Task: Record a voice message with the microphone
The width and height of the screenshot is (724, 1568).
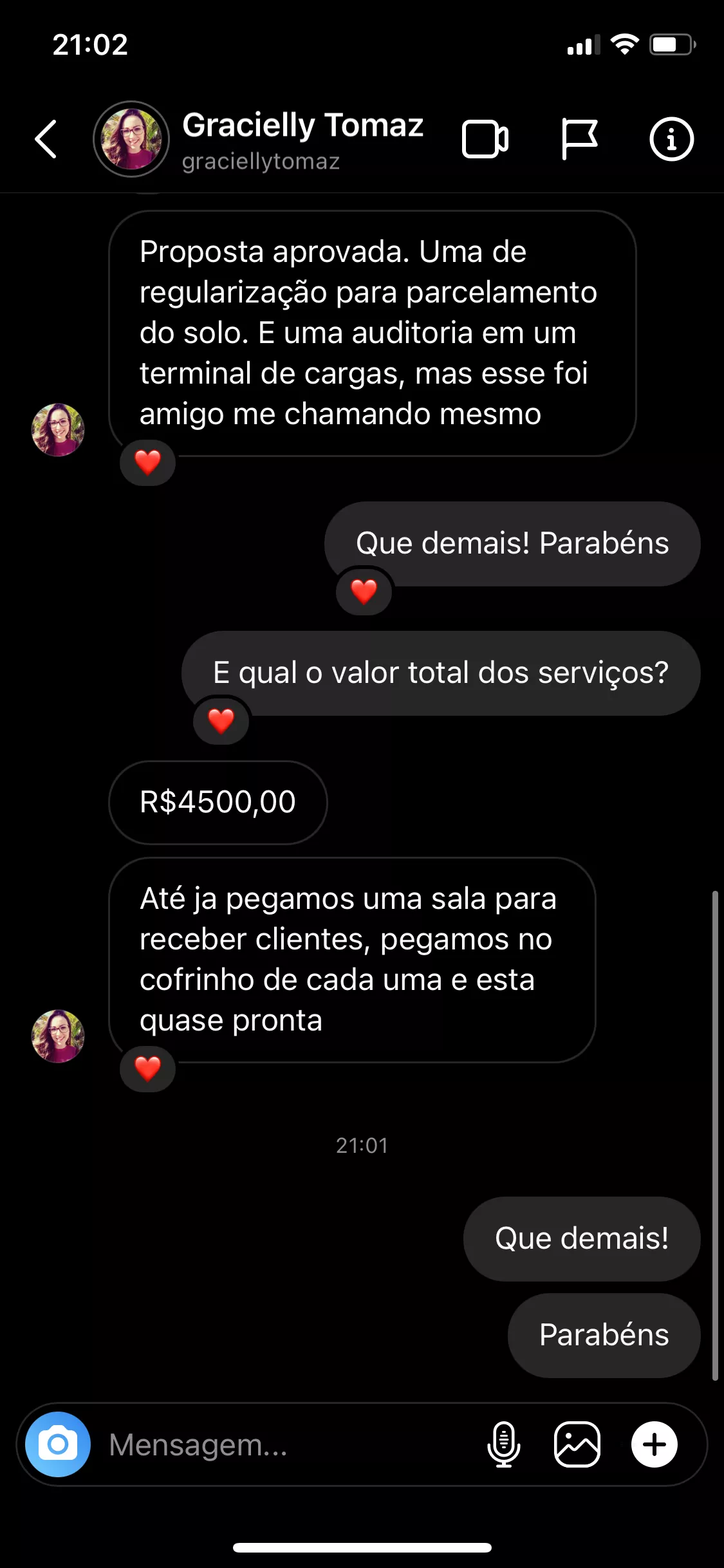Action: pyautogui.click(x=504, y=1444)
